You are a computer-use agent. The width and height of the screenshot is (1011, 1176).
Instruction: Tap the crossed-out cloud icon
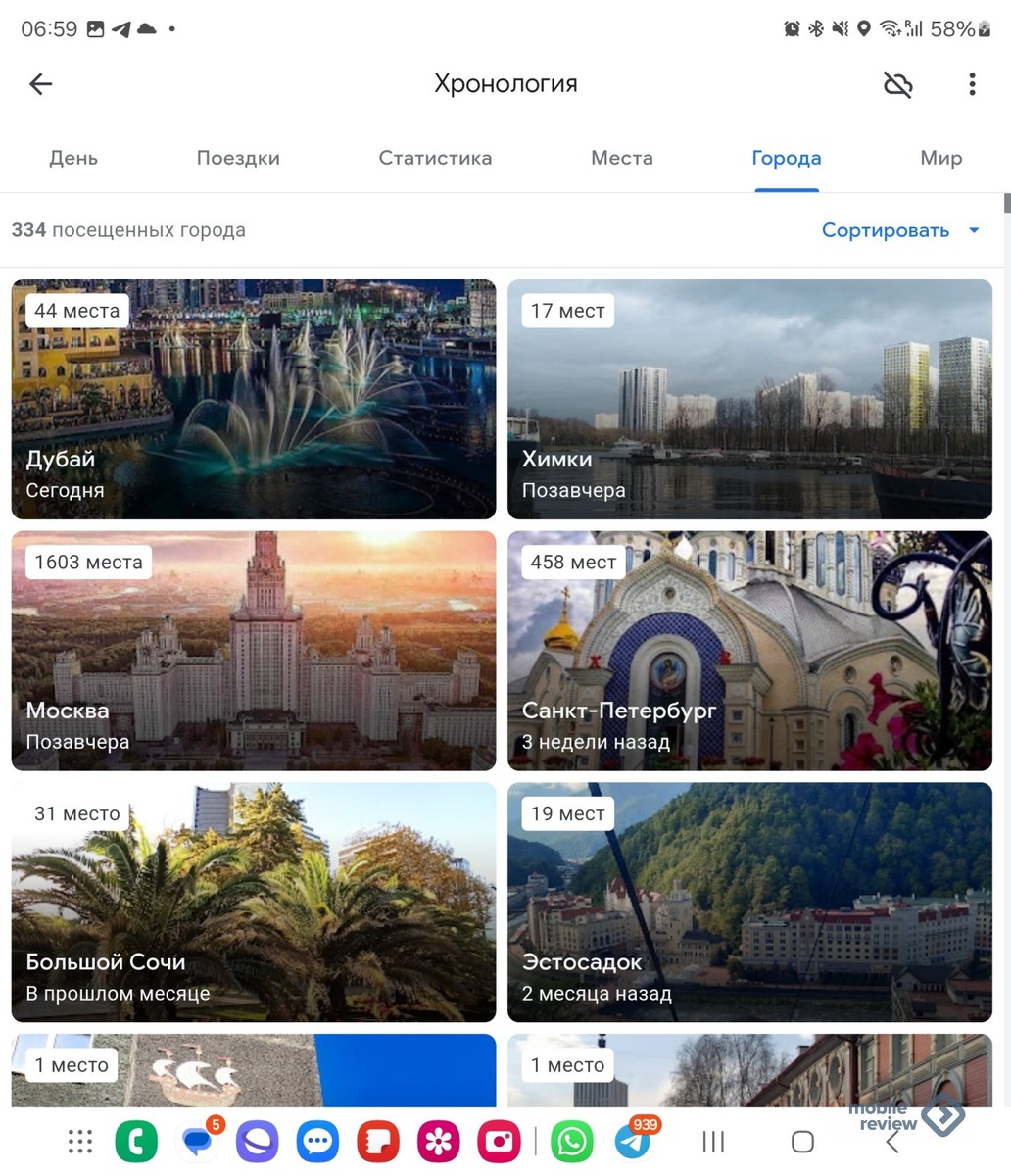tap(897, 84)
